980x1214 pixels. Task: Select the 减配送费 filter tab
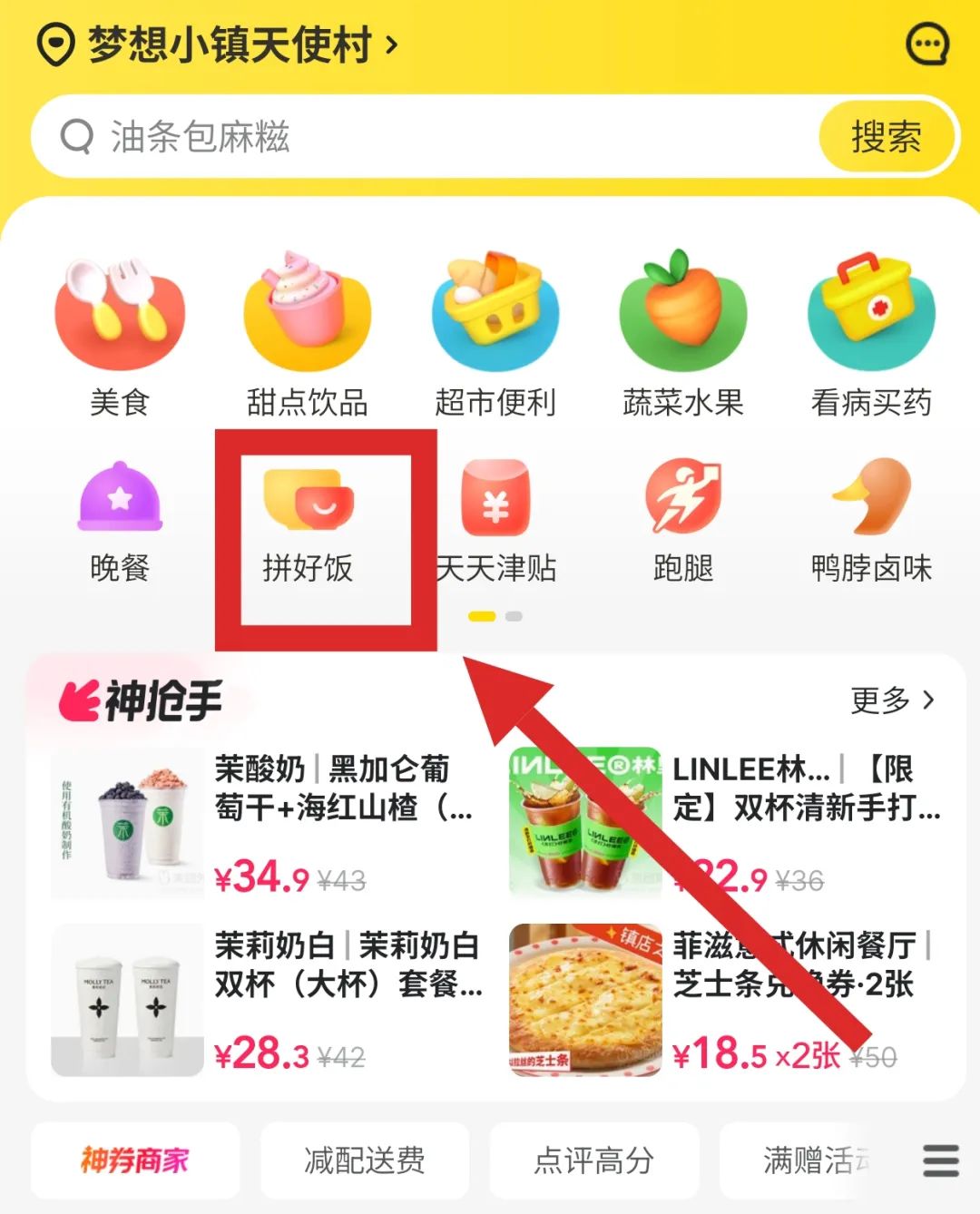(x=364, y=1161)
